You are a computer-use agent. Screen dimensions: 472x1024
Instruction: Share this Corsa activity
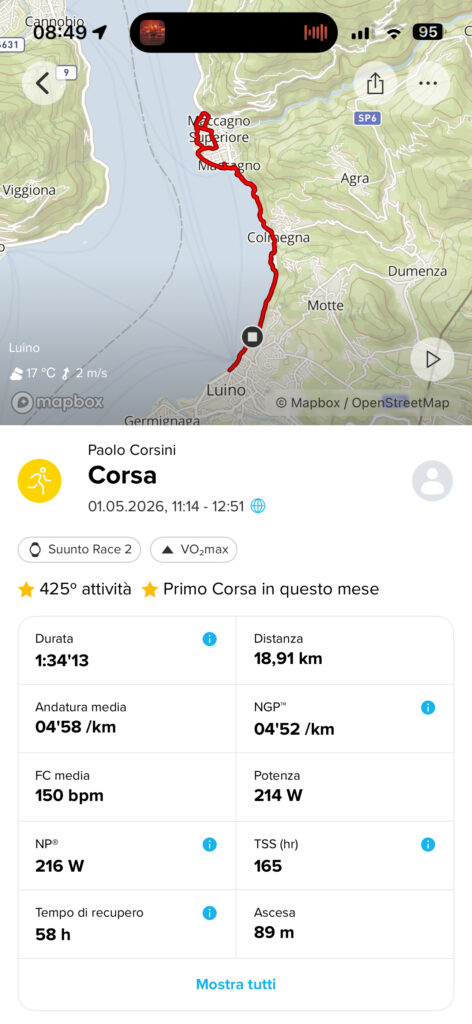pos(375,84)
